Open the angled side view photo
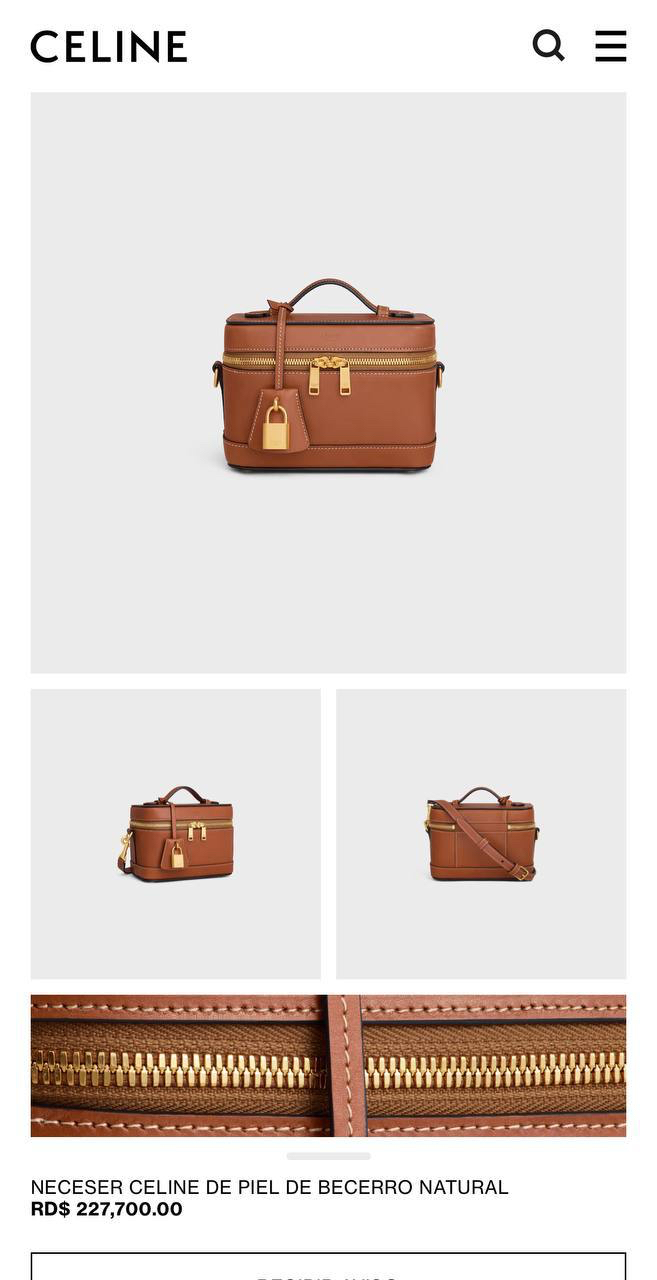657x1280 pixels. pyautogui.click(x=176, y=834)
